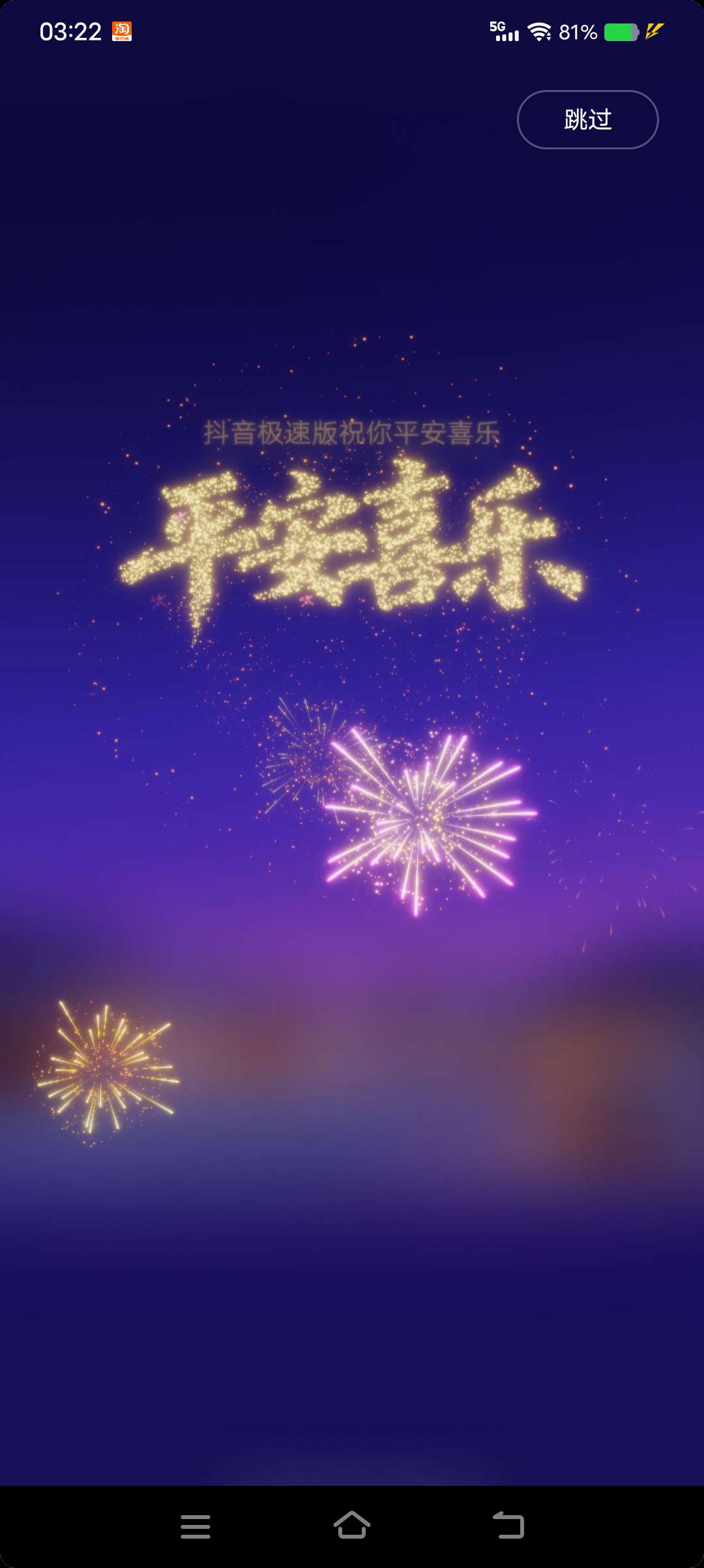Image resolution: width=704 pixels, height=1568 pixels.
Task: Go back using the system back button
Action: point(508,1526)
